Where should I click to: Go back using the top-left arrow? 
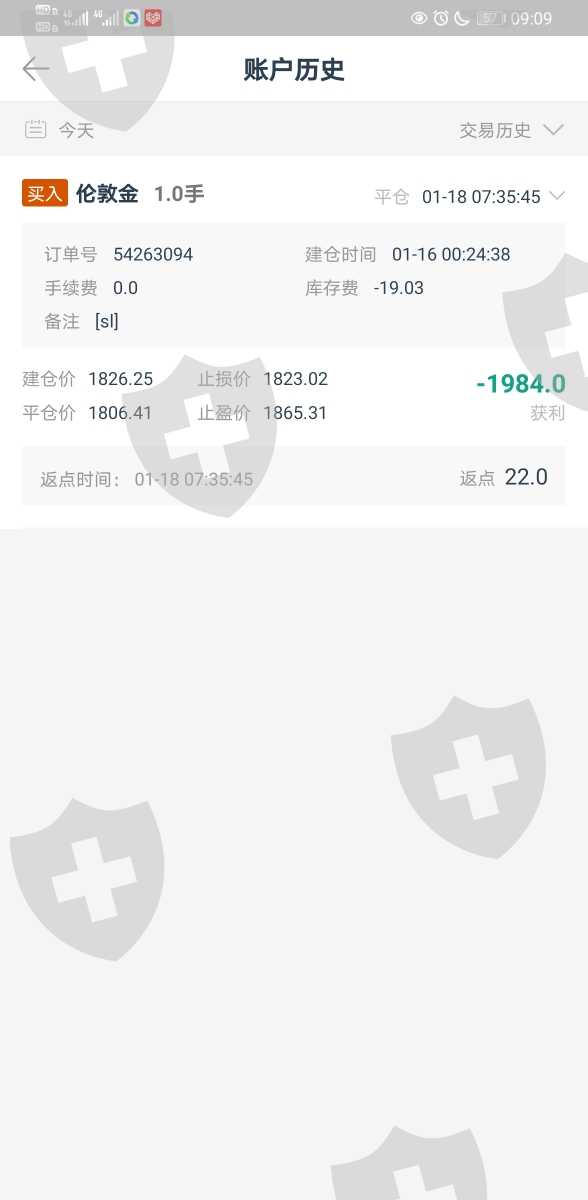click(x=35, y=69)
